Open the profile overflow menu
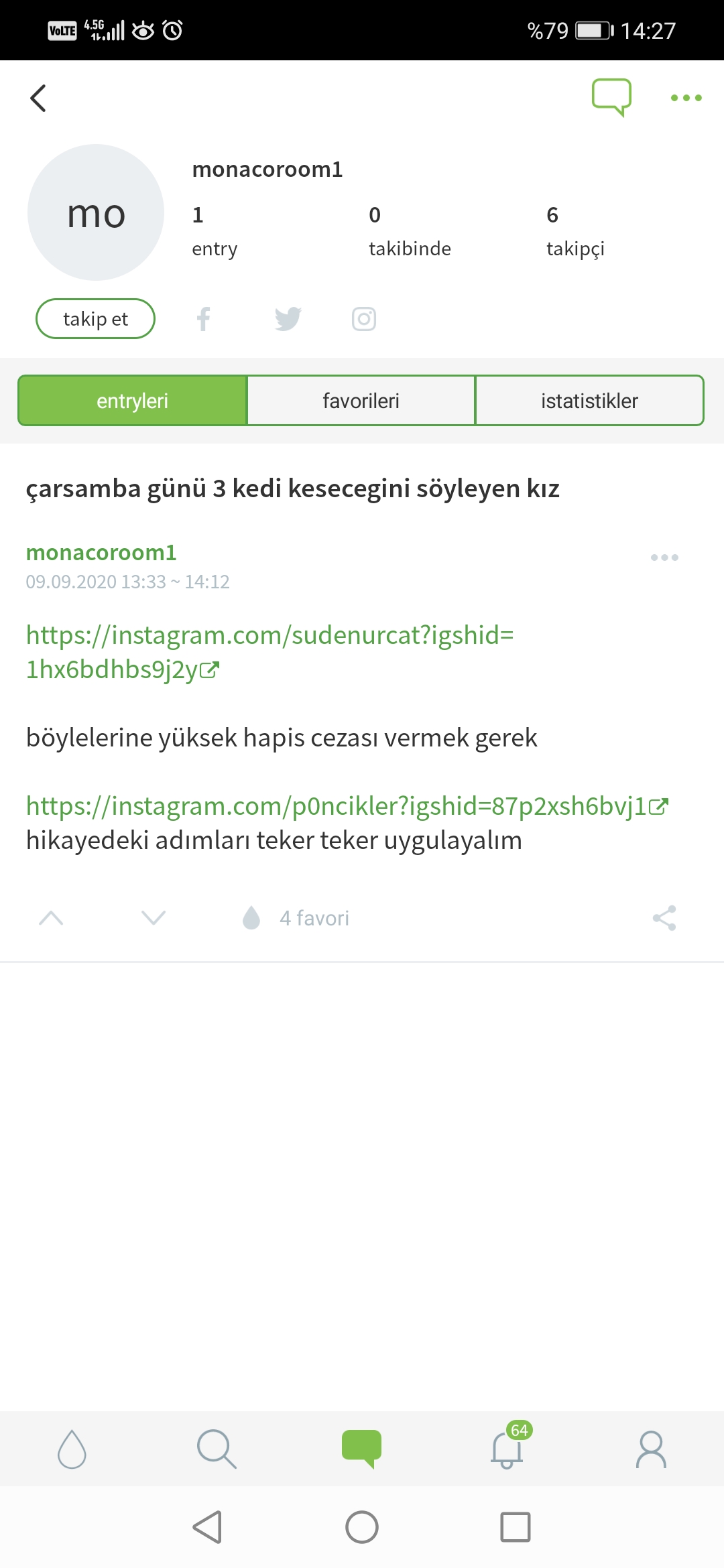Viewport: 724px width, 1568px height. 686,98
